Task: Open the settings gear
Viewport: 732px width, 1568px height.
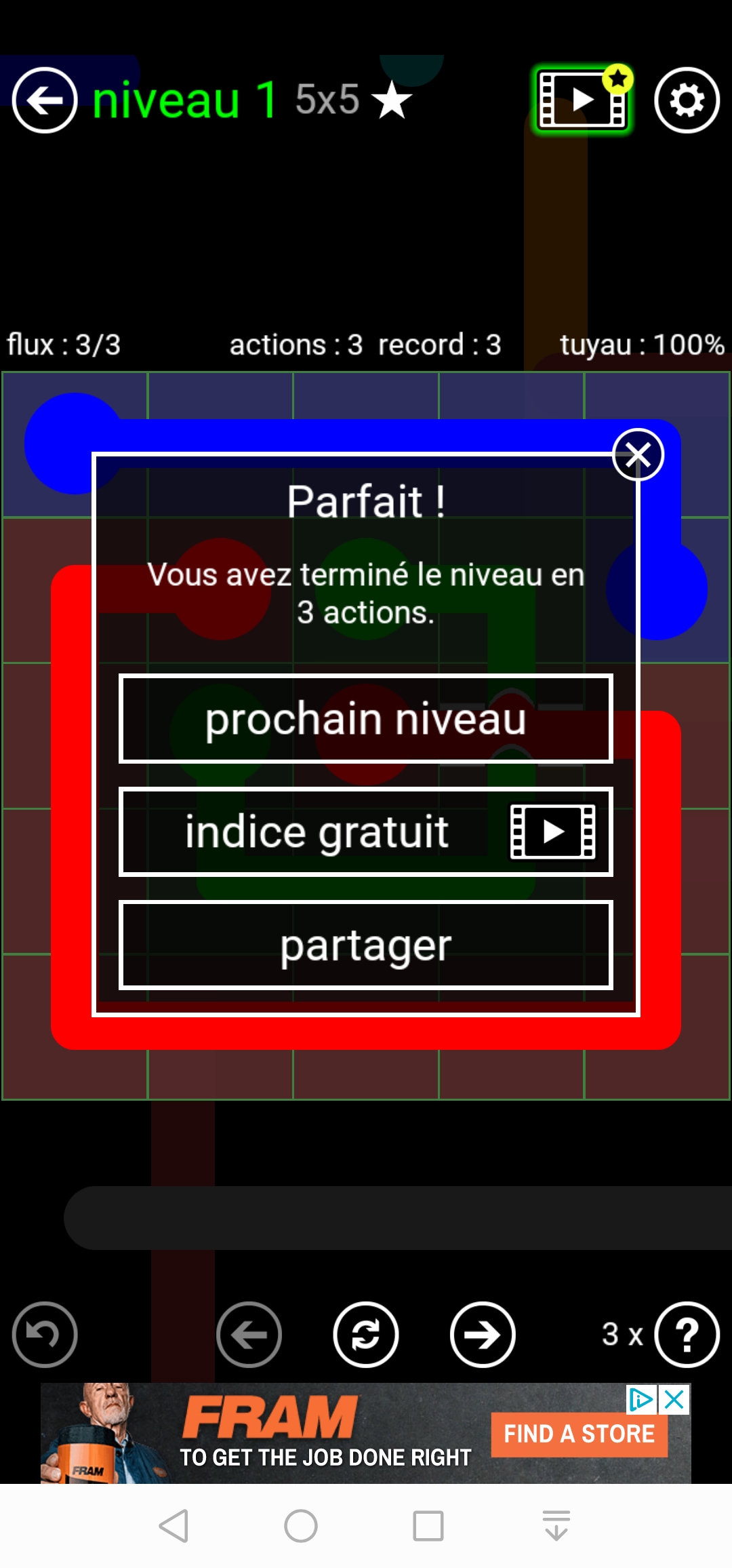Action: pos(687,100)
